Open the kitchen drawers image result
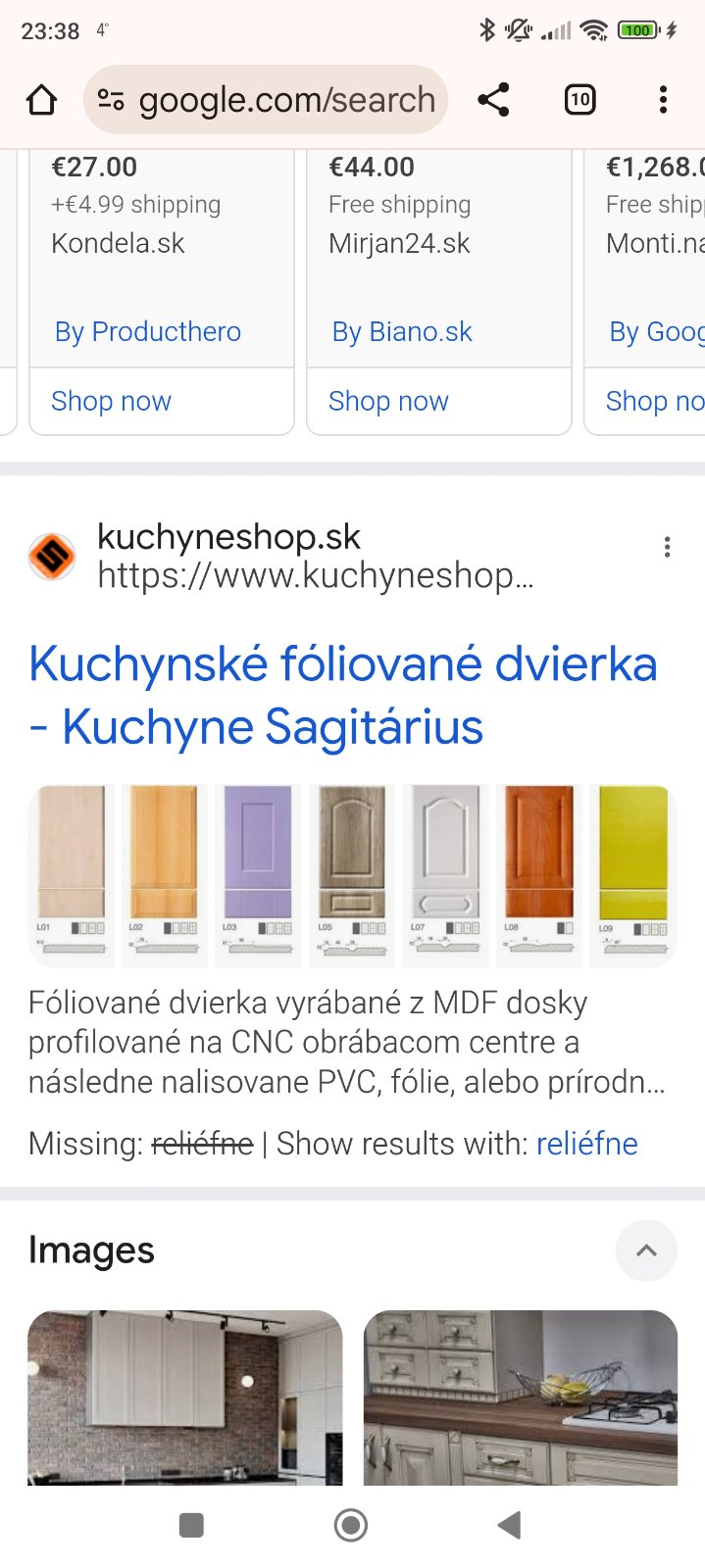Image resolution: width=705 pixels, height=1568 pixels. (521, 1396)
